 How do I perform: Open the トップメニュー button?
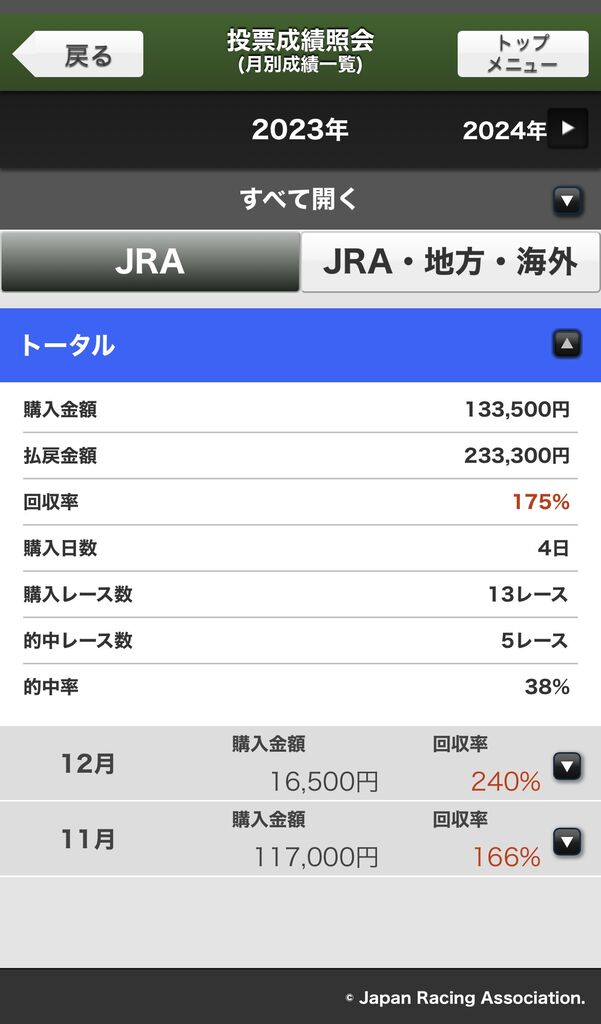pos(523,54)
